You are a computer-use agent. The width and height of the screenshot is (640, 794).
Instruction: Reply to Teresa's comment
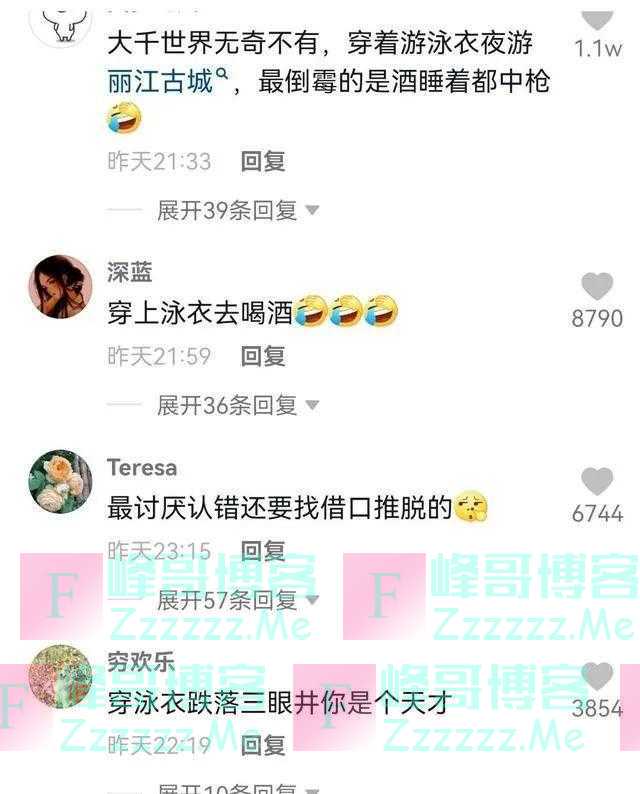263,551
